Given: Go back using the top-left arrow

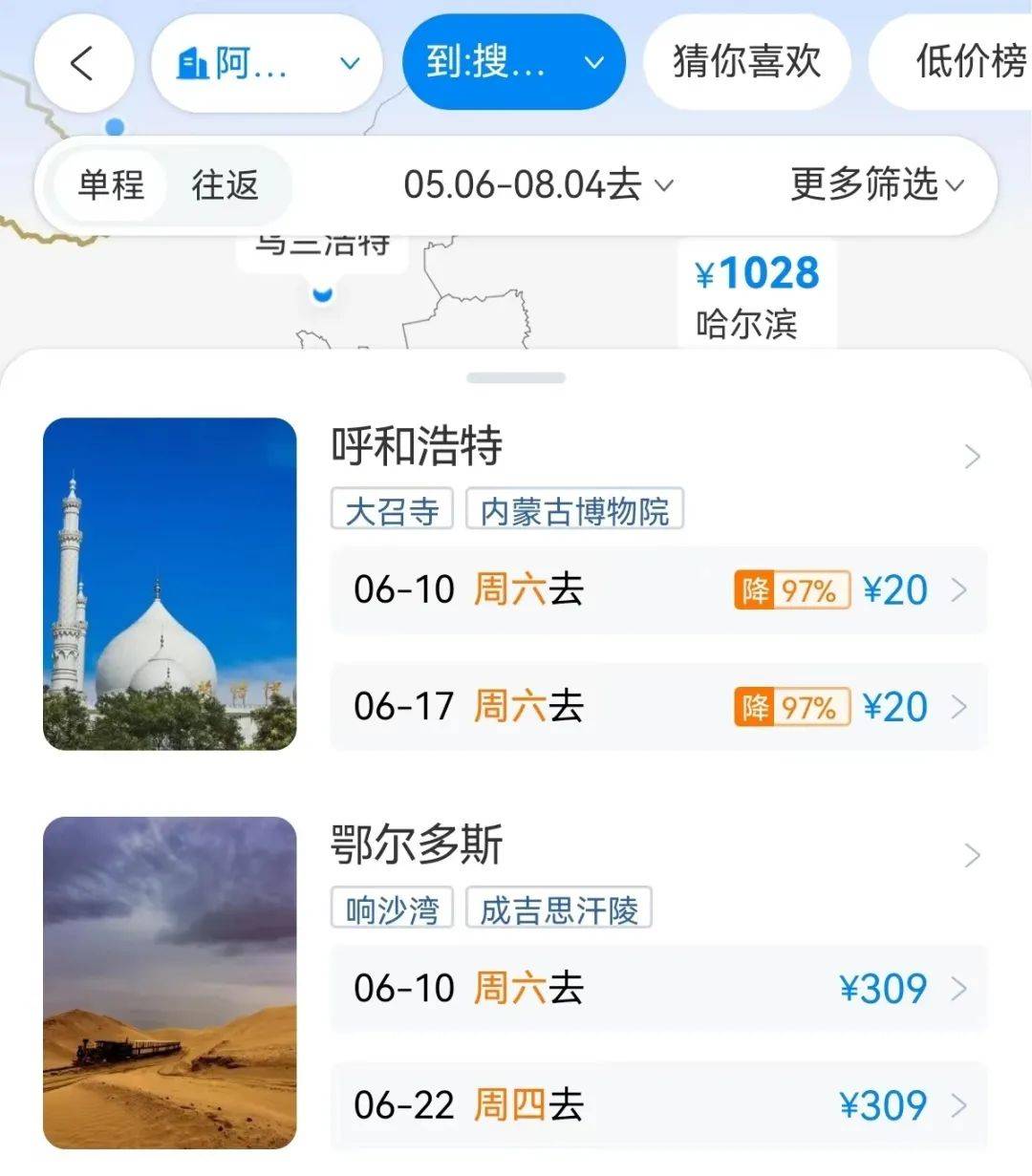Looking at the screenshot, I should click(83, 64).
